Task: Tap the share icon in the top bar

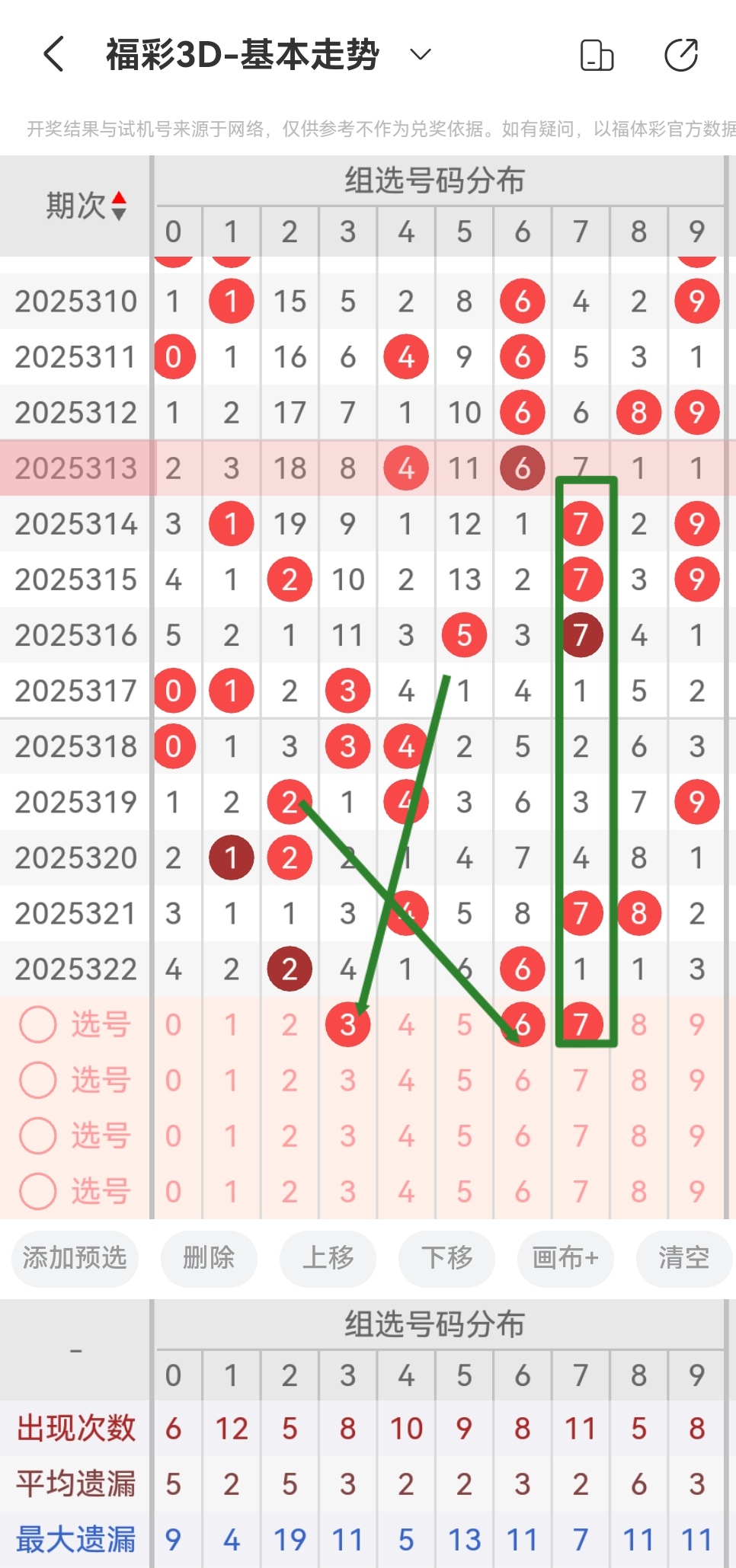Action: tap(682, 55)
